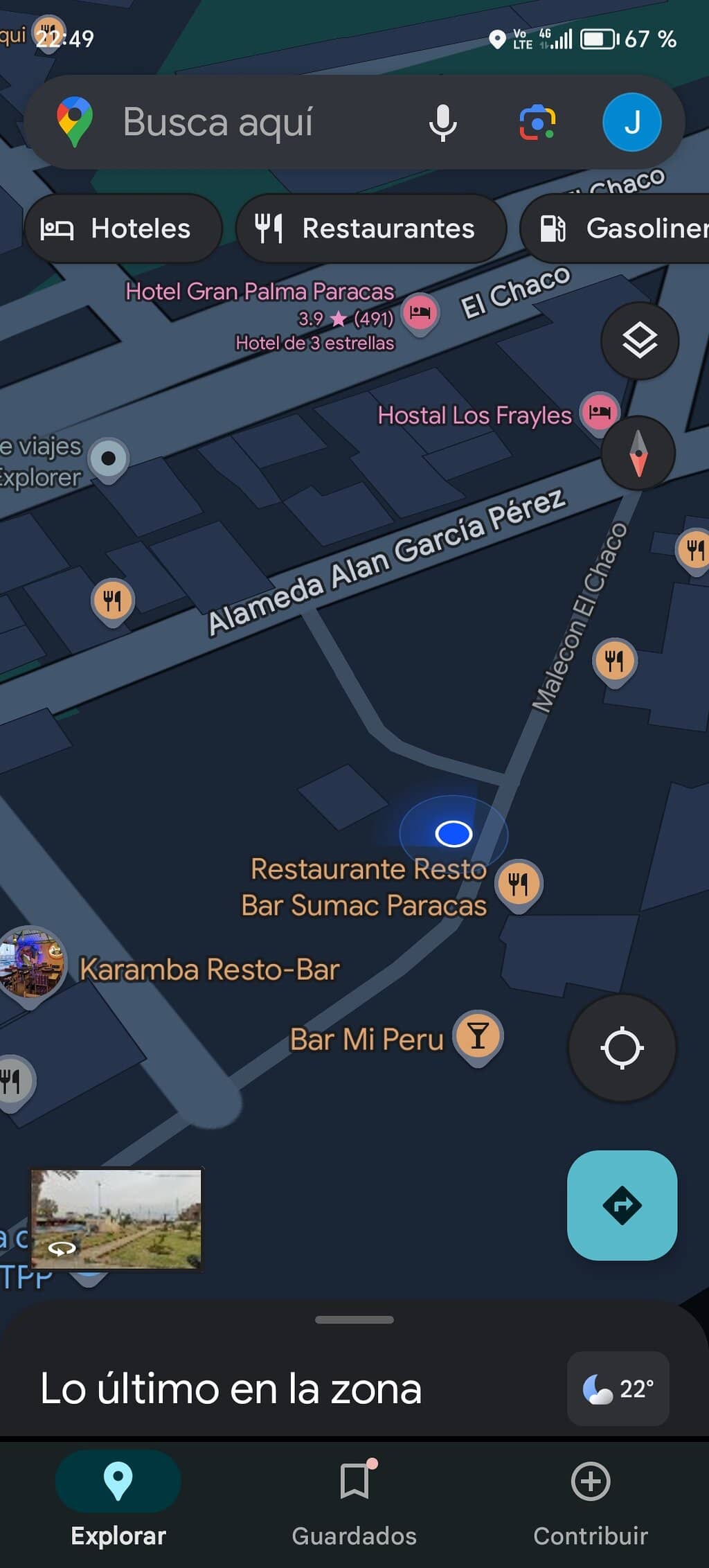Open Karamba Resto-Bar place marker

[x=32, y=963]
